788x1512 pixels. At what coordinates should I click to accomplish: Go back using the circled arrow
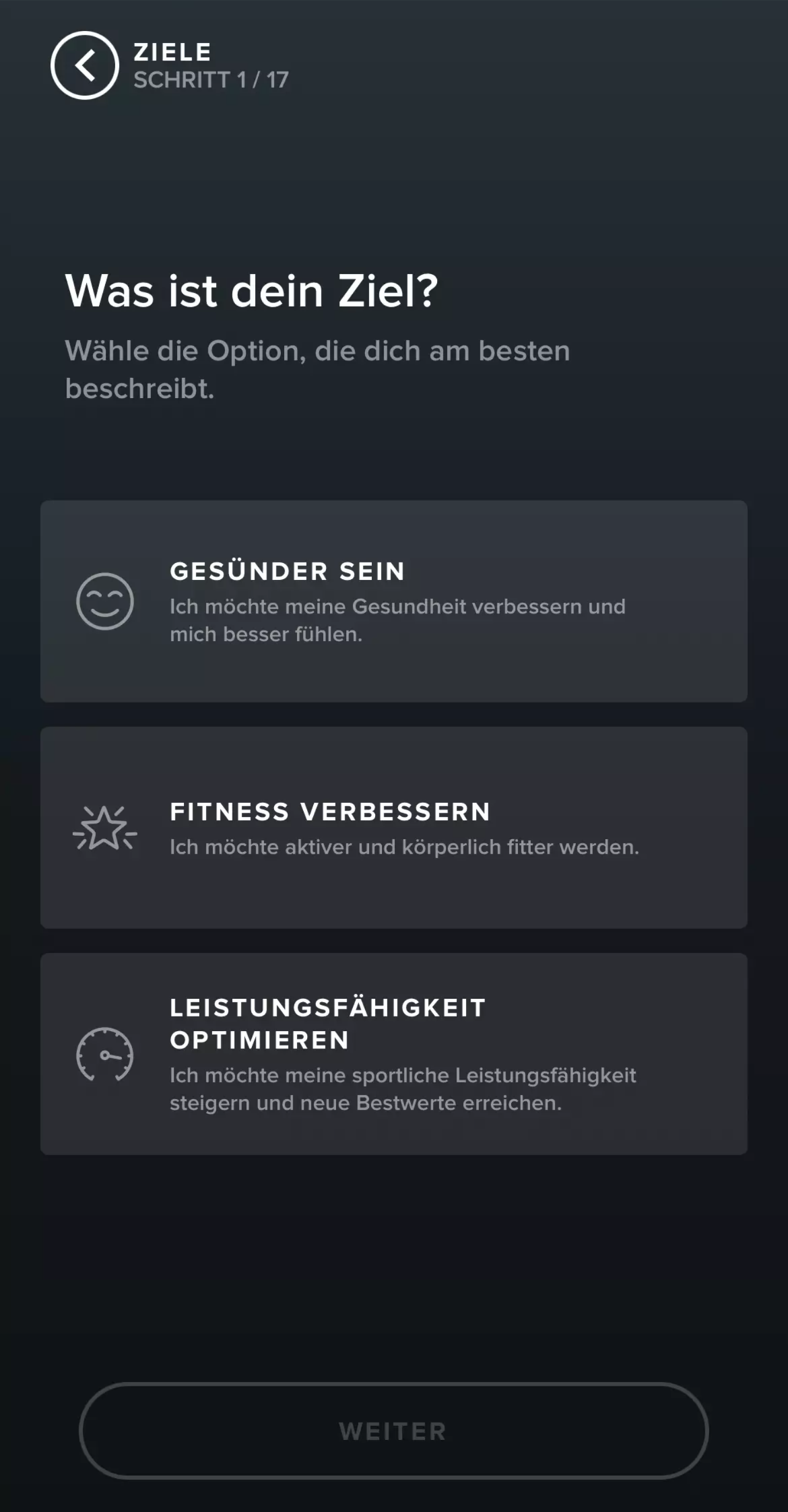pyautogui.click(x=85, y=65)
